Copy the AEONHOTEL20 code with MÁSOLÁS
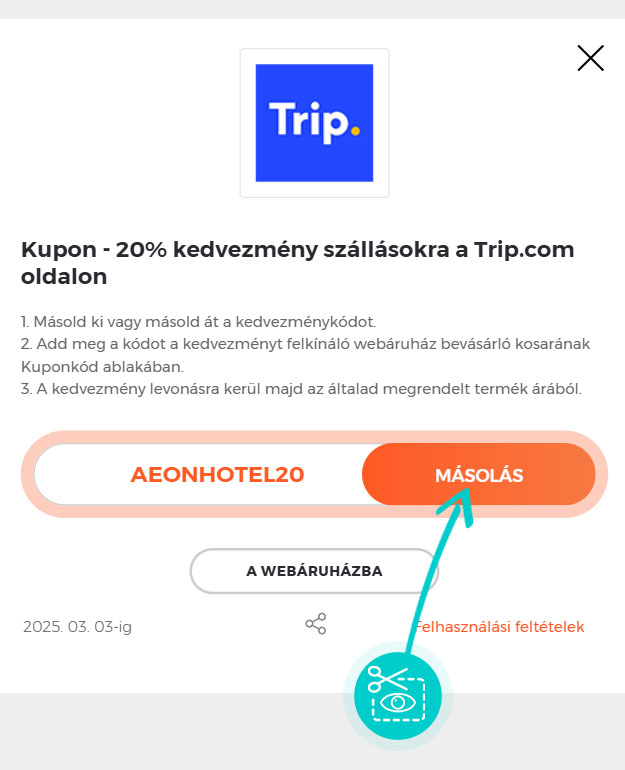The height and width of the screenshot is (770, 625). pyautogui.click(x=478, y=475)
